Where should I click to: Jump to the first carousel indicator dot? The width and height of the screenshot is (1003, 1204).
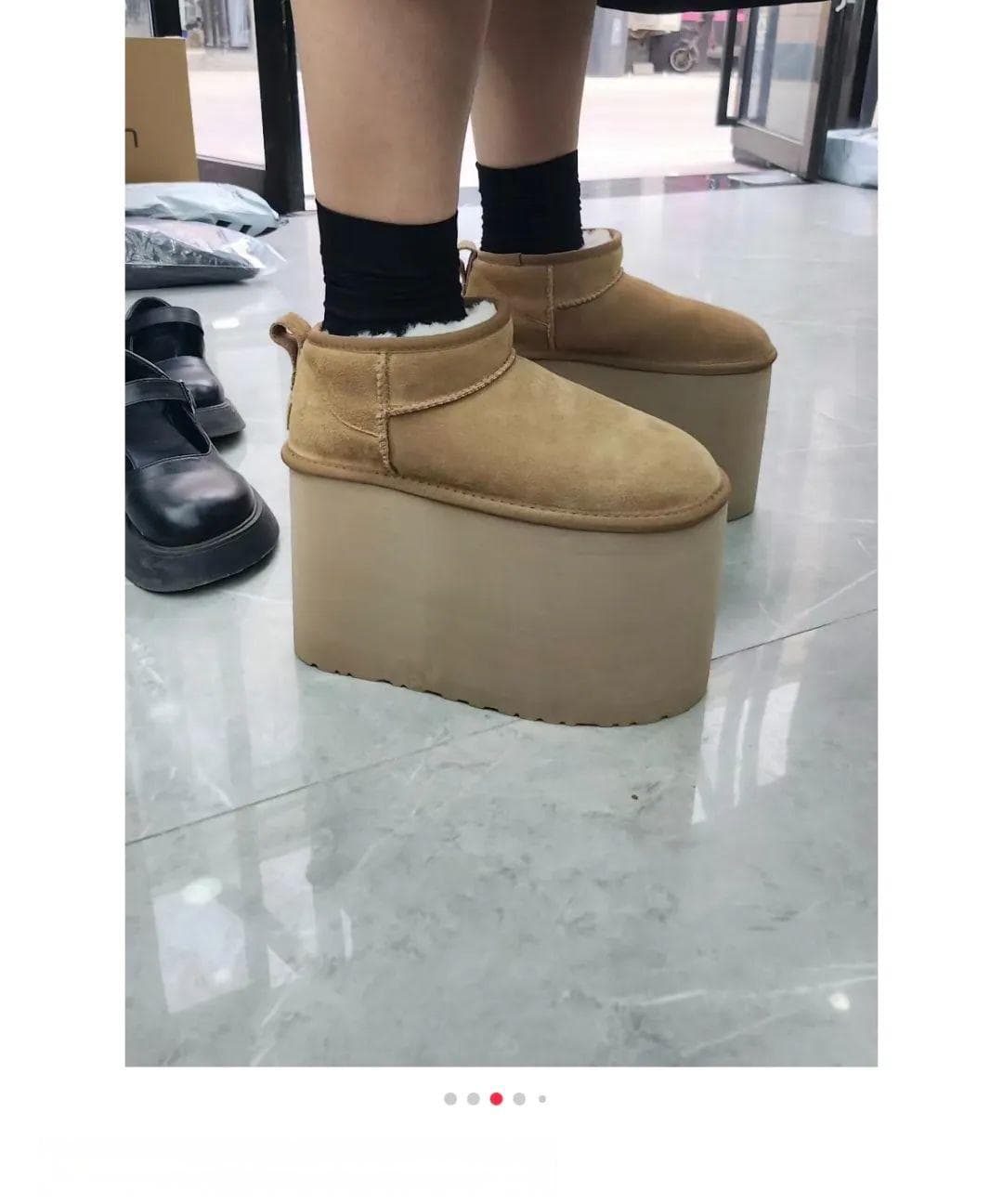450,1099
